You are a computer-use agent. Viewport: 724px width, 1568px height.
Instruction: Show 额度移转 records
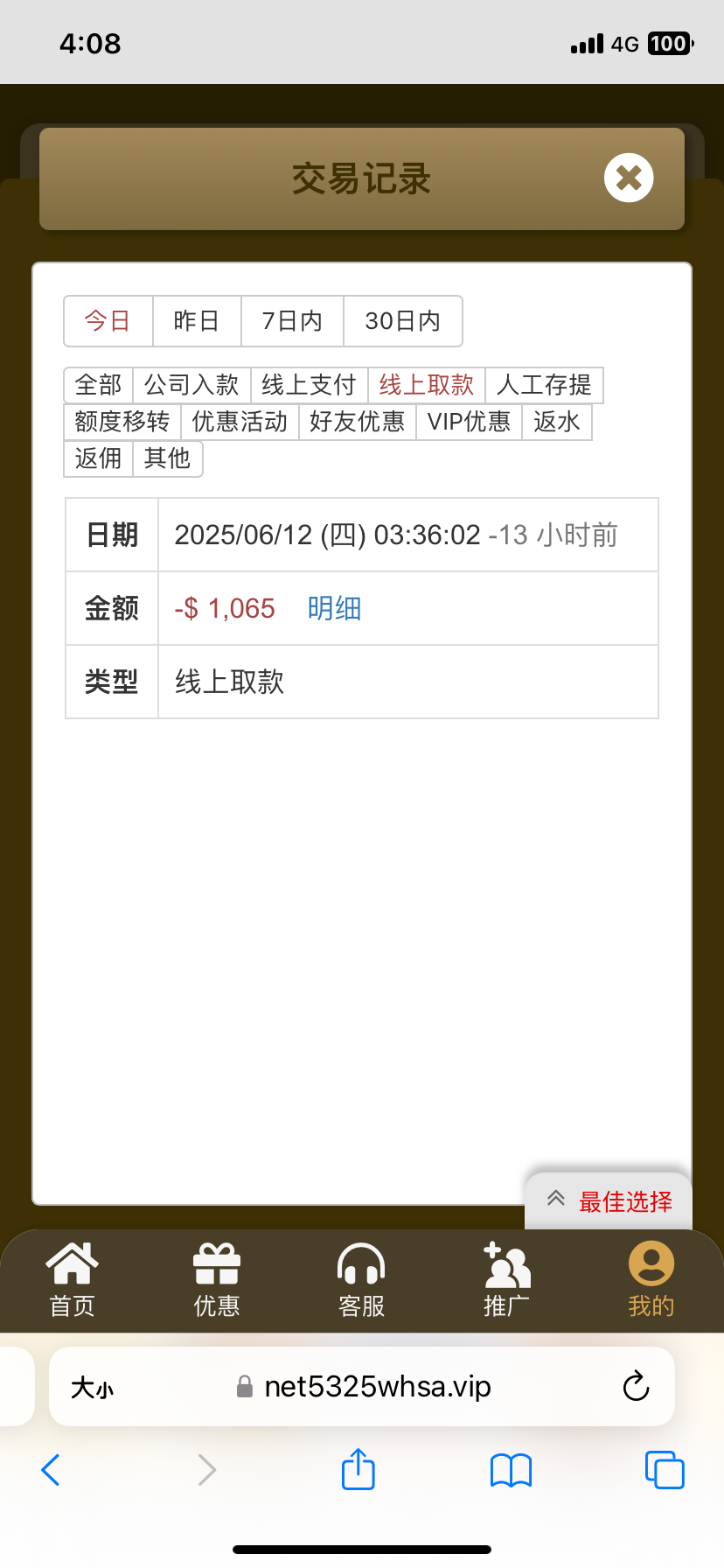coord(122,422)
